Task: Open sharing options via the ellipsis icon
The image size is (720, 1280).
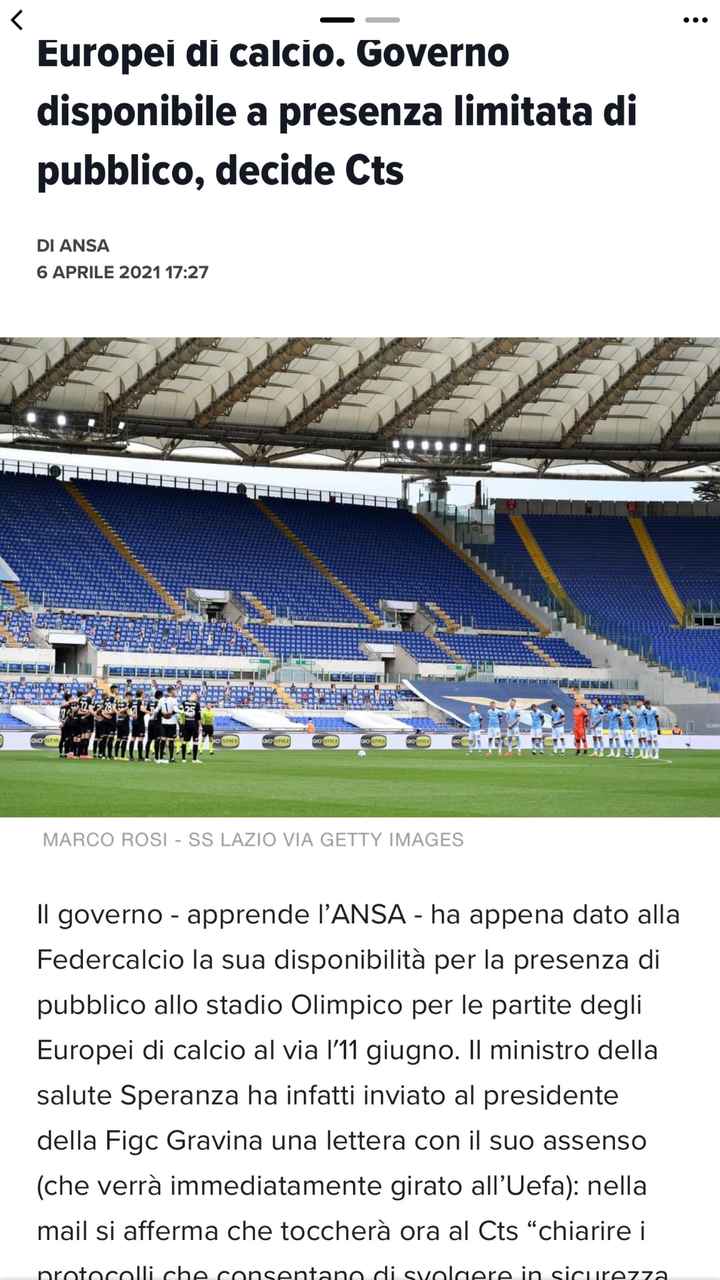Action: pos(693,18)
